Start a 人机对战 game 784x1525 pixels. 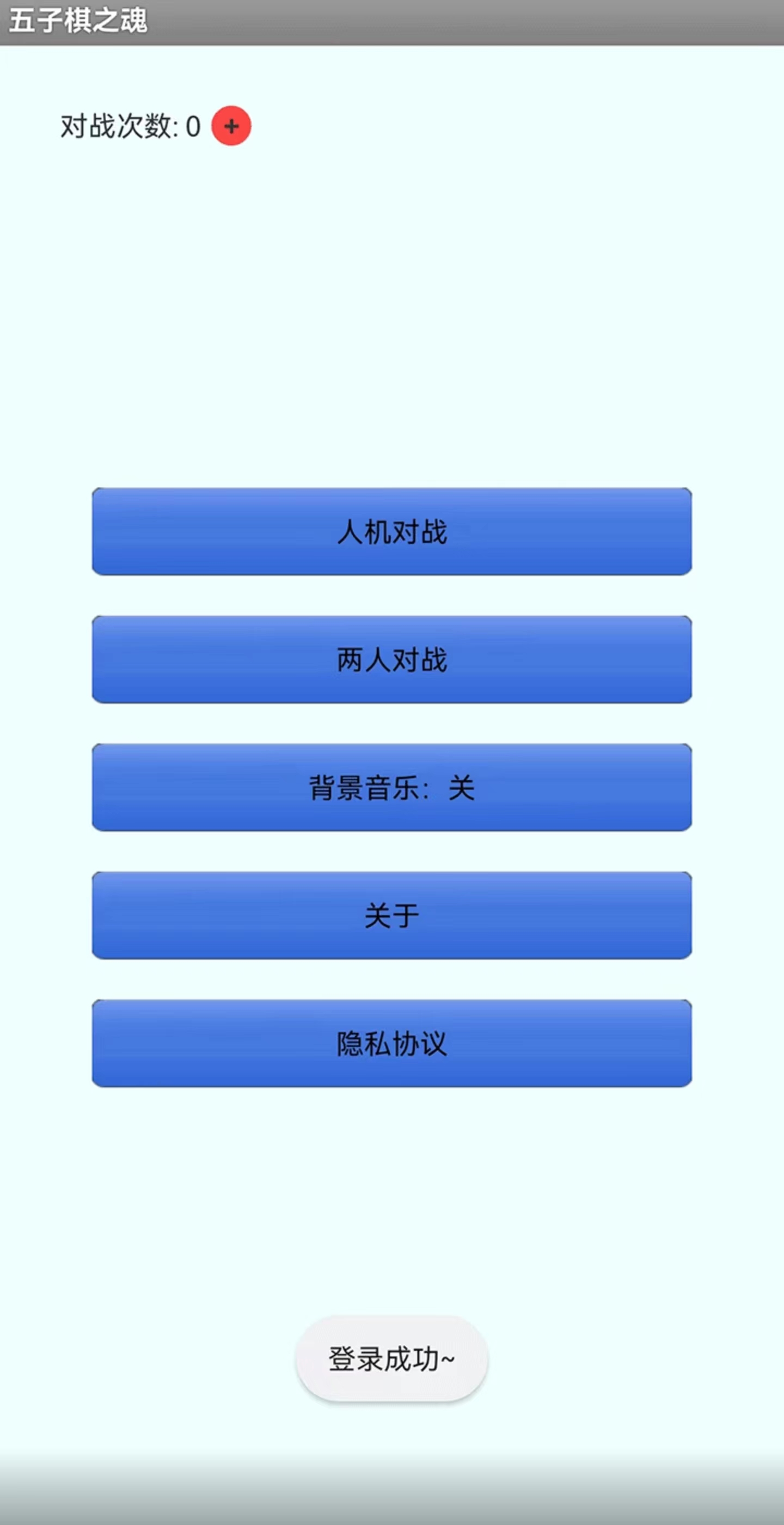pyautogui.click(x=391, y=531)
